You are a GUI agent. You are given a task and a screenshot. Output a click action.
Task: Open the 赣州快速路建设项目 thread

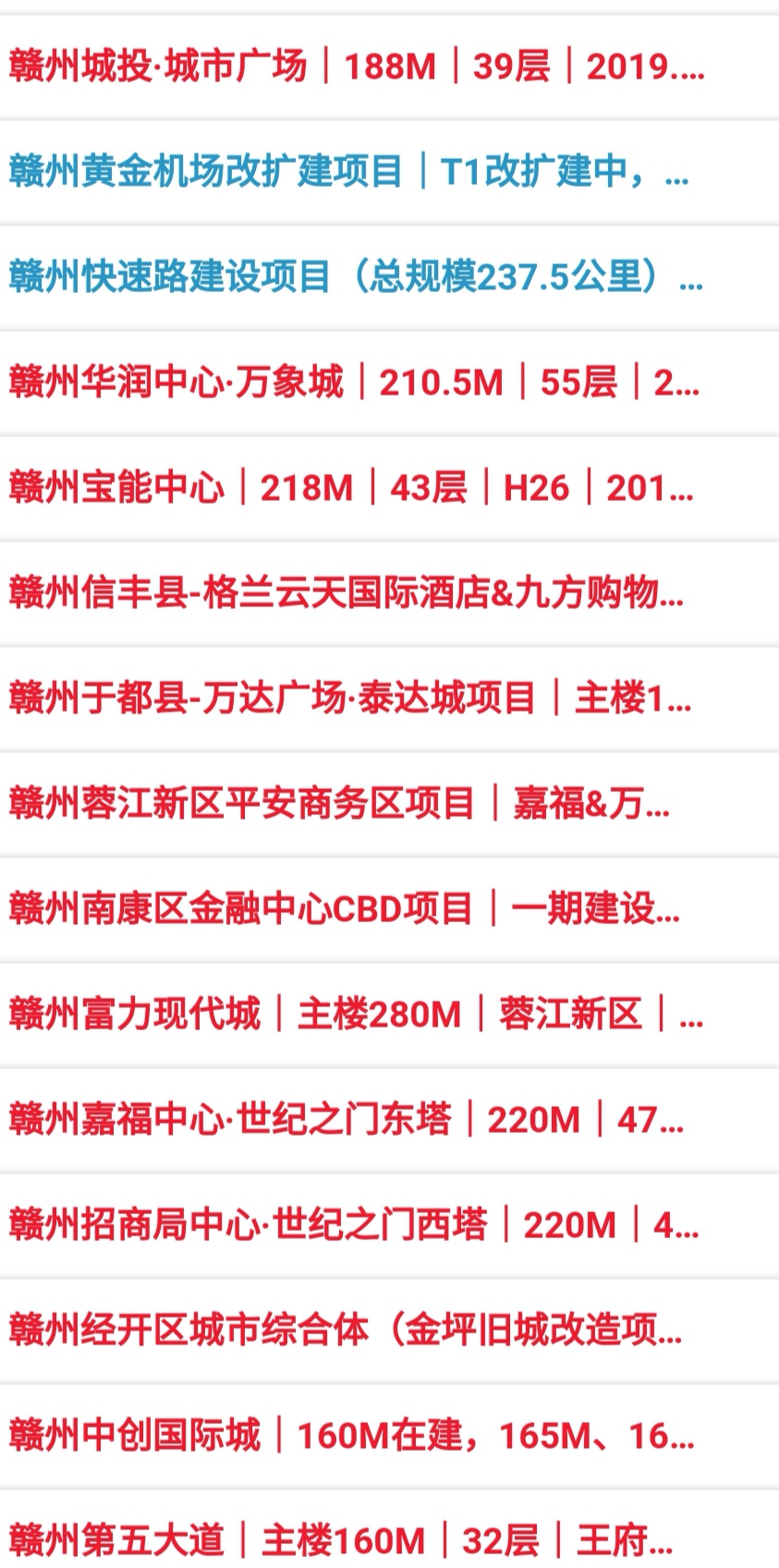[355, 276]
